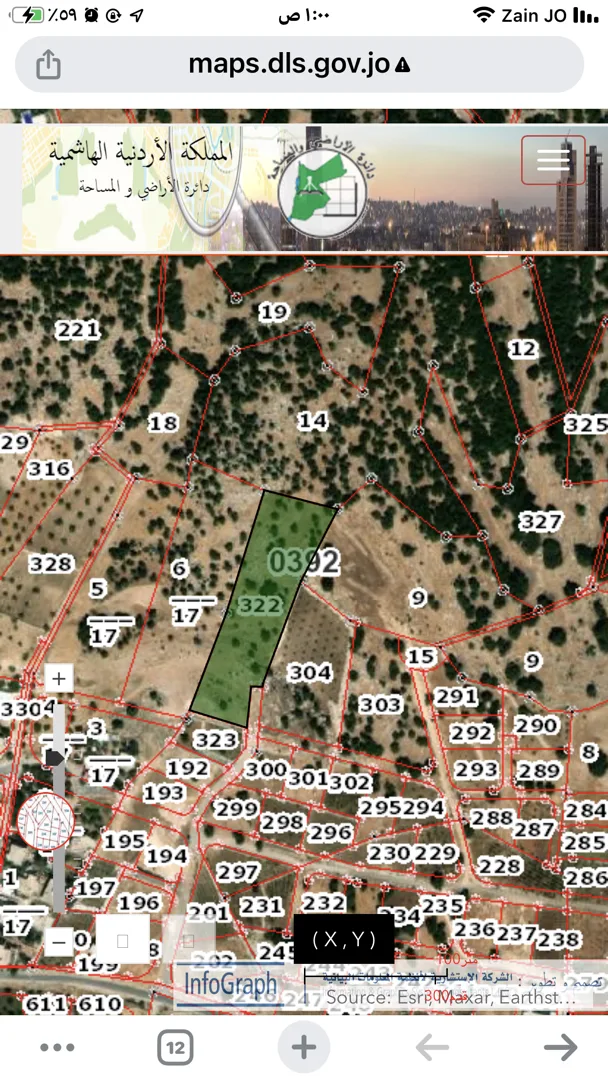Go forward in the browser

[x=560, y=1047]
